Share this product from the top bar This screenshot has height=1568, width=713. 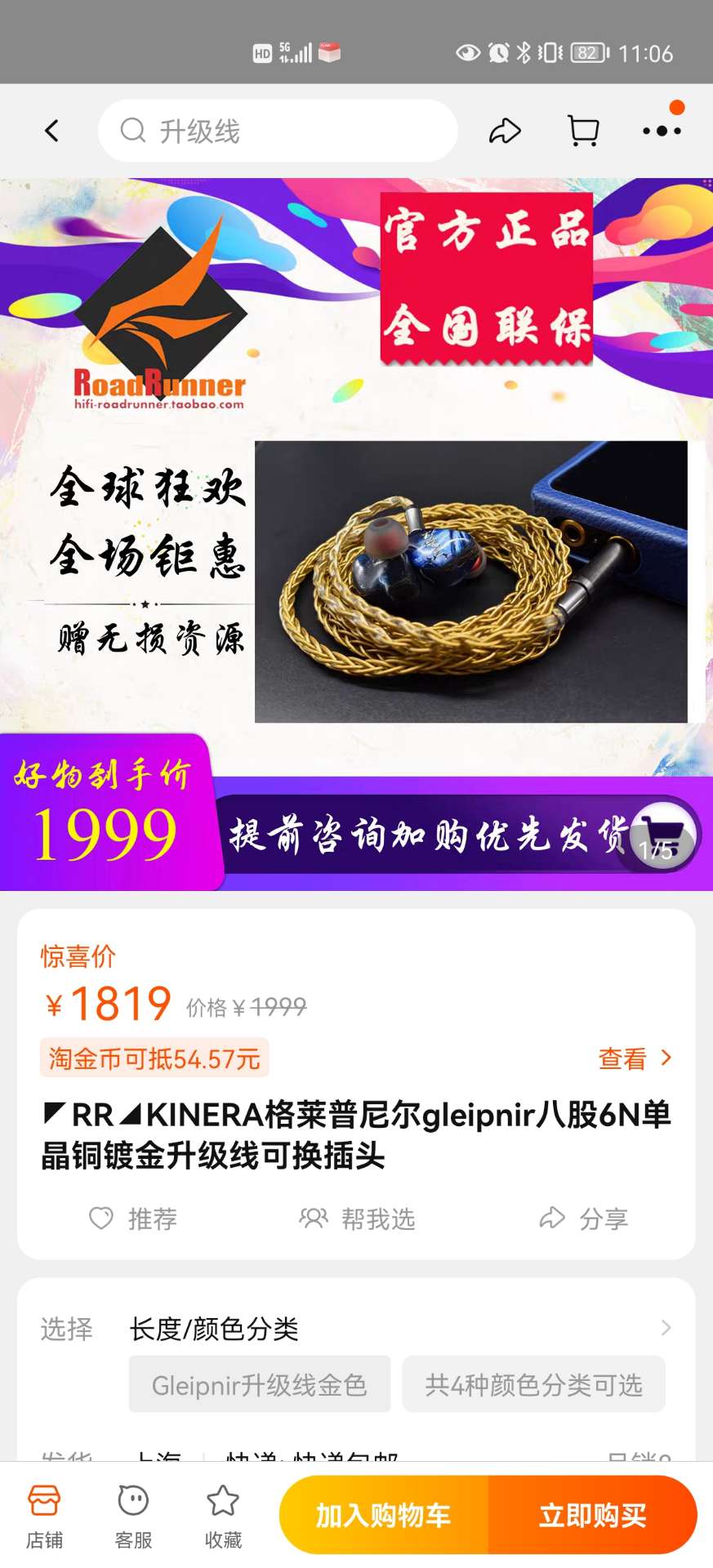(x=505, y=131)
